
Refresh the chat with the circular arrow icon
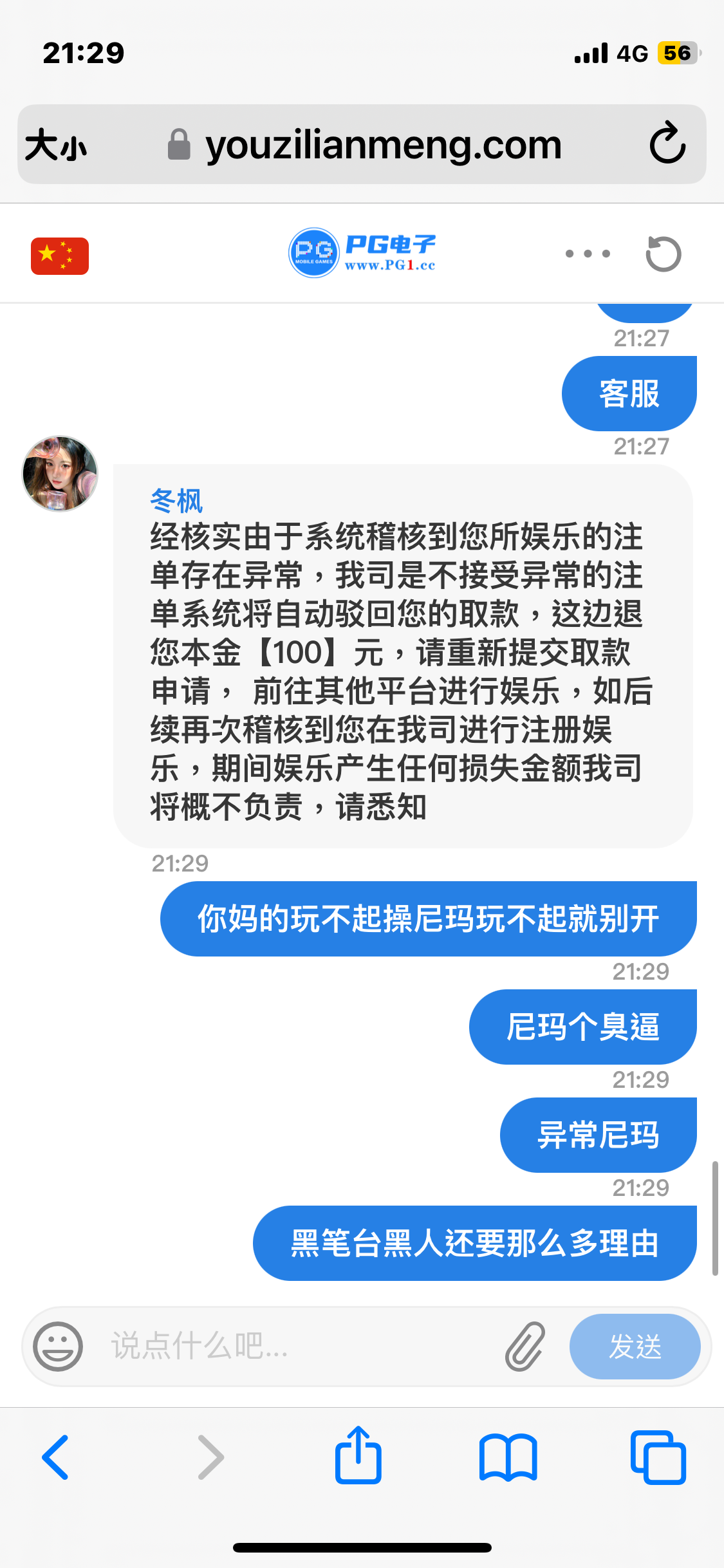[663, 254]
